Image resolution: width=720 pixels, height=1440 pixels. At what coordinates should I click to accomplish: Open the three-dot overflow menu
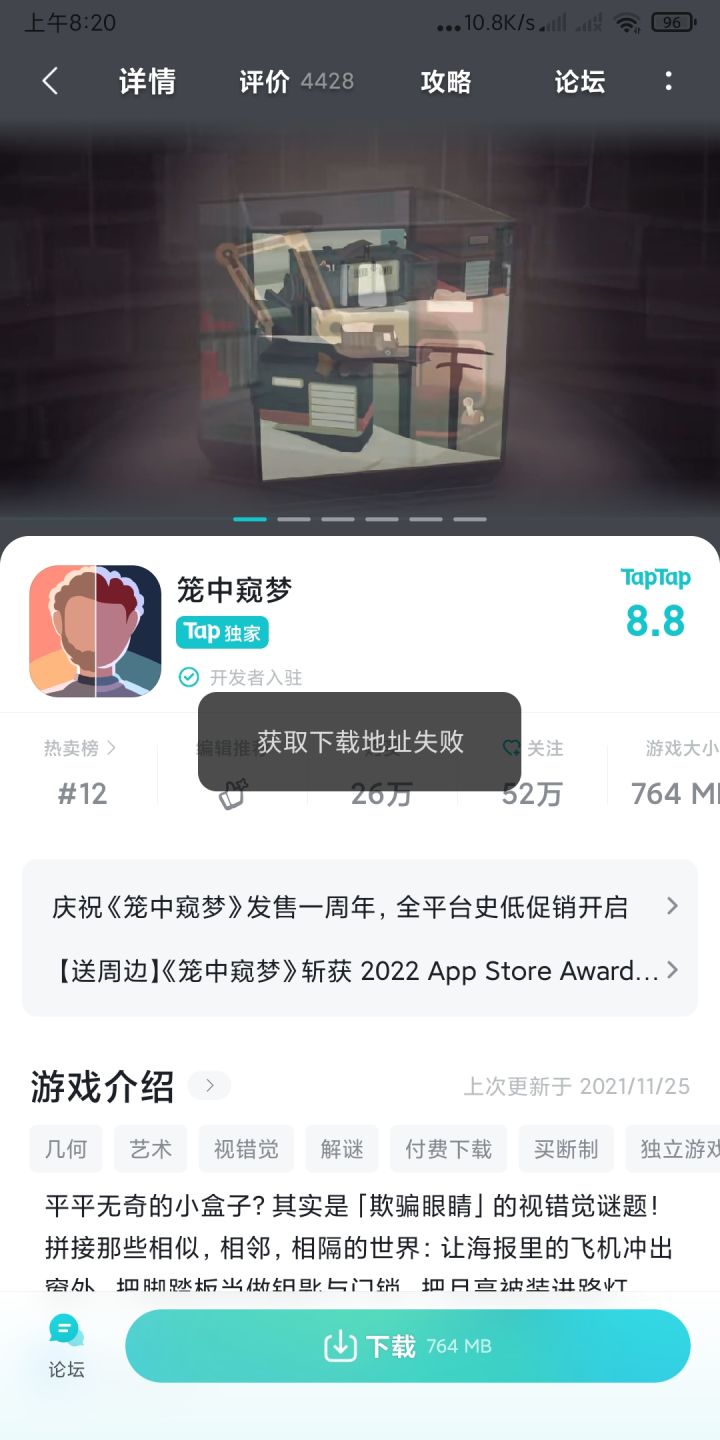click(x=668, y=82)
